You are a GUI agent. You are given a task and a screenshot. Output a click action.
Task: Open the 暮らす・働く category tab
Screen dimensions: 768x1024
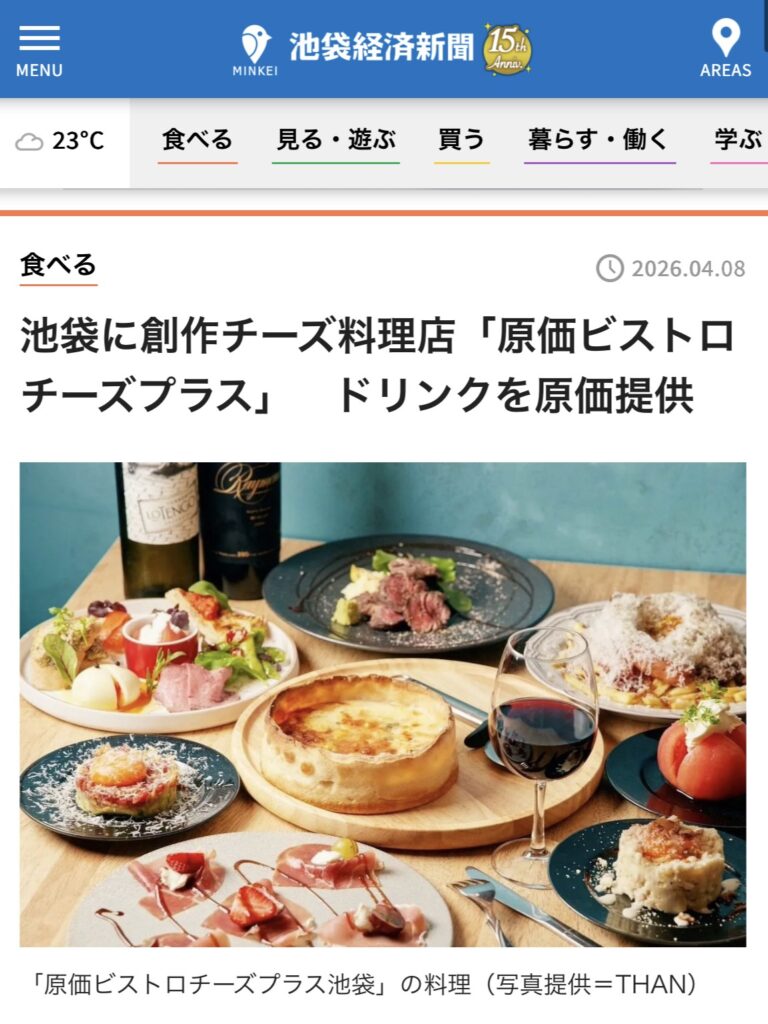tap(599, 141)
